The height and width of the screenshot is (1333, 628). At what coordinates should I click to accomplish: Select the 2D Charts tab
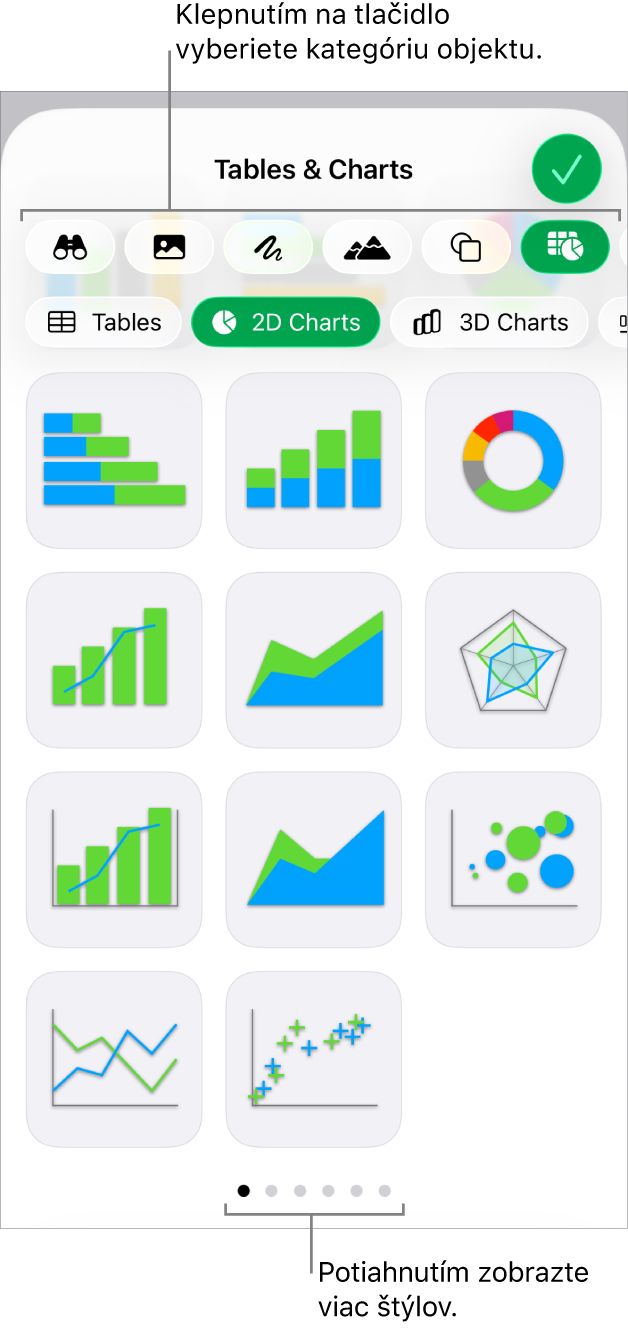pyautogui.click(x=286, y=322)
